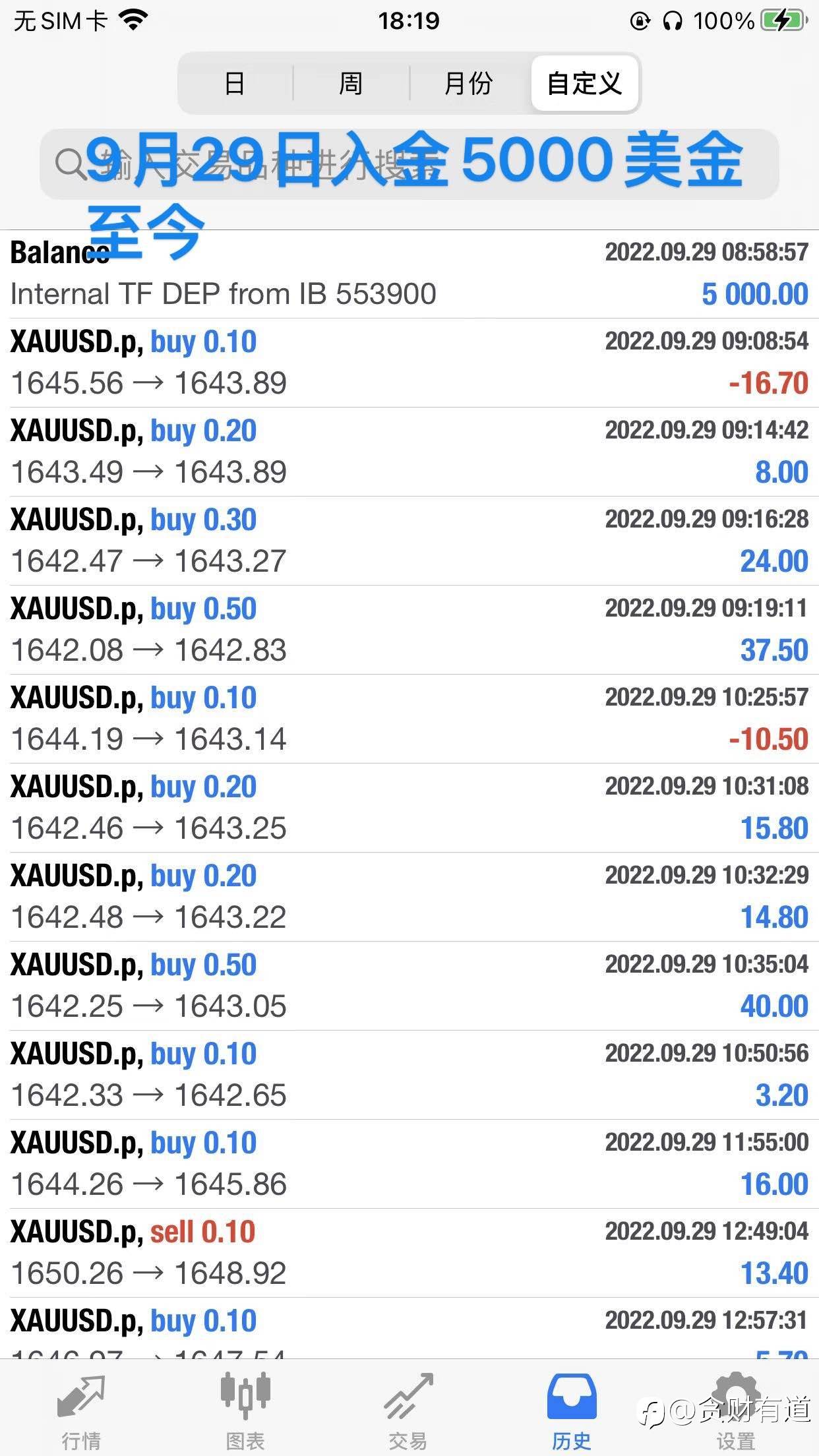The height and width of the screenshot is (1456, 819).
Task: Tap the symbol search field
Action: coord(409,164)
